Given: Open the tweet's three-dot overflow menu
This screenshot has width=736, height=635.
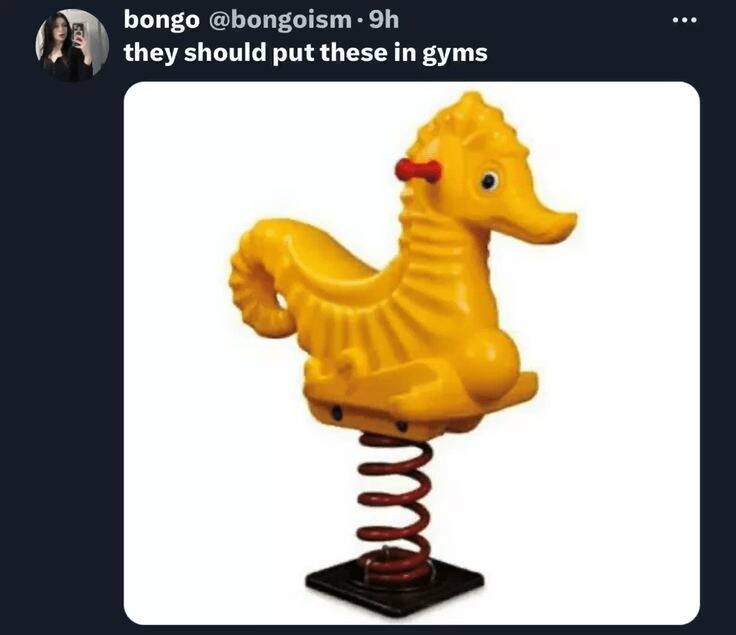Looking at the screenshot, I should [684, 20].
